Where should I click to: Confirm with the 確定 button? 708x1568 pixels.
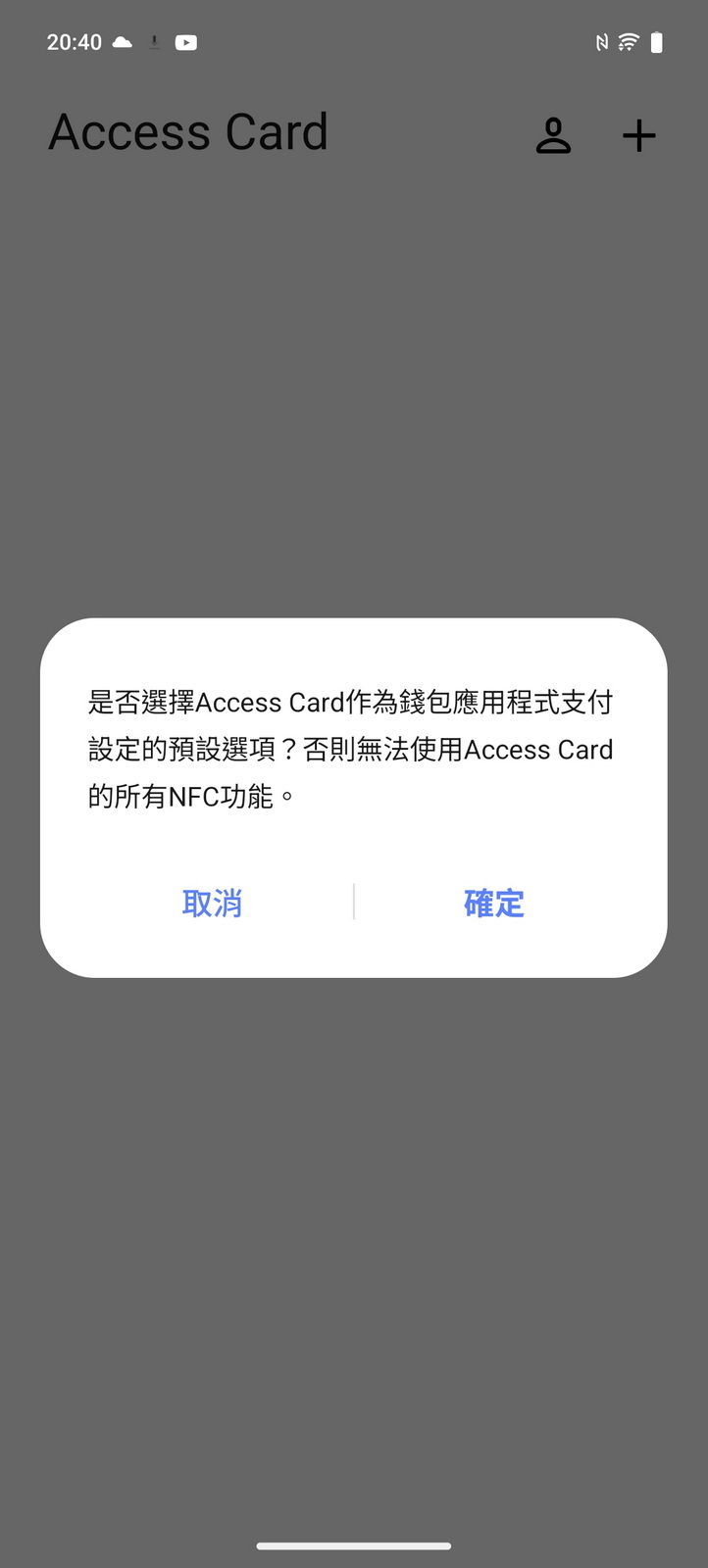(493, 903)
